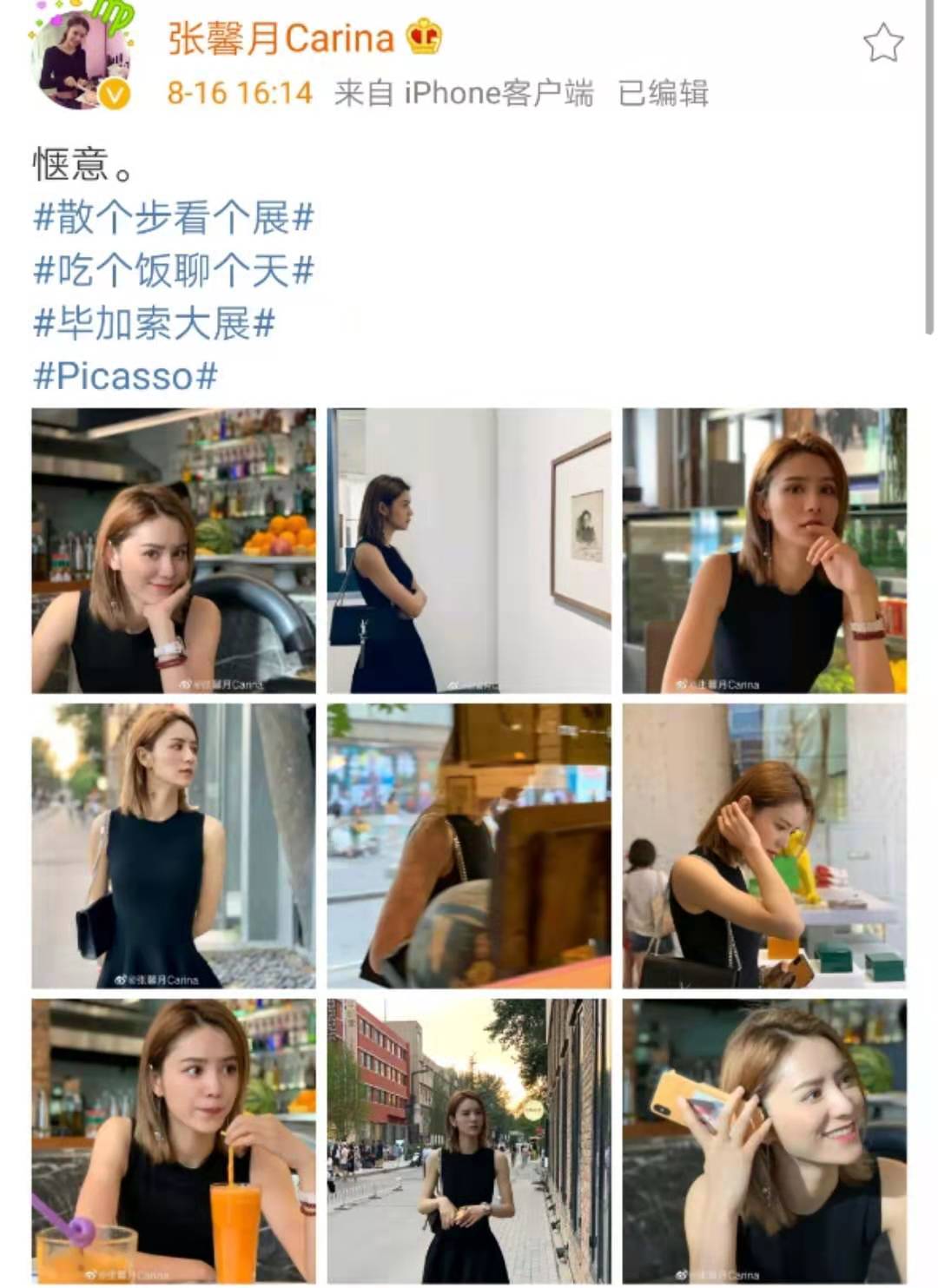
Task: Open the #Picasso# hashtag
Action: [x=125, y=376]
